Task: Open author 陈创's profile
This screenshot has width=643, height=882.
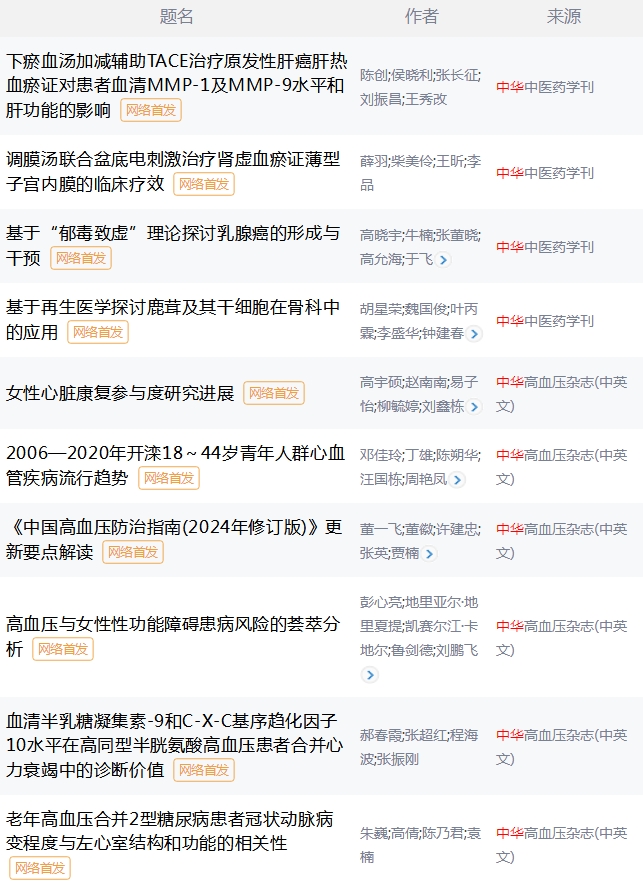Action: [x=372, y=75]
